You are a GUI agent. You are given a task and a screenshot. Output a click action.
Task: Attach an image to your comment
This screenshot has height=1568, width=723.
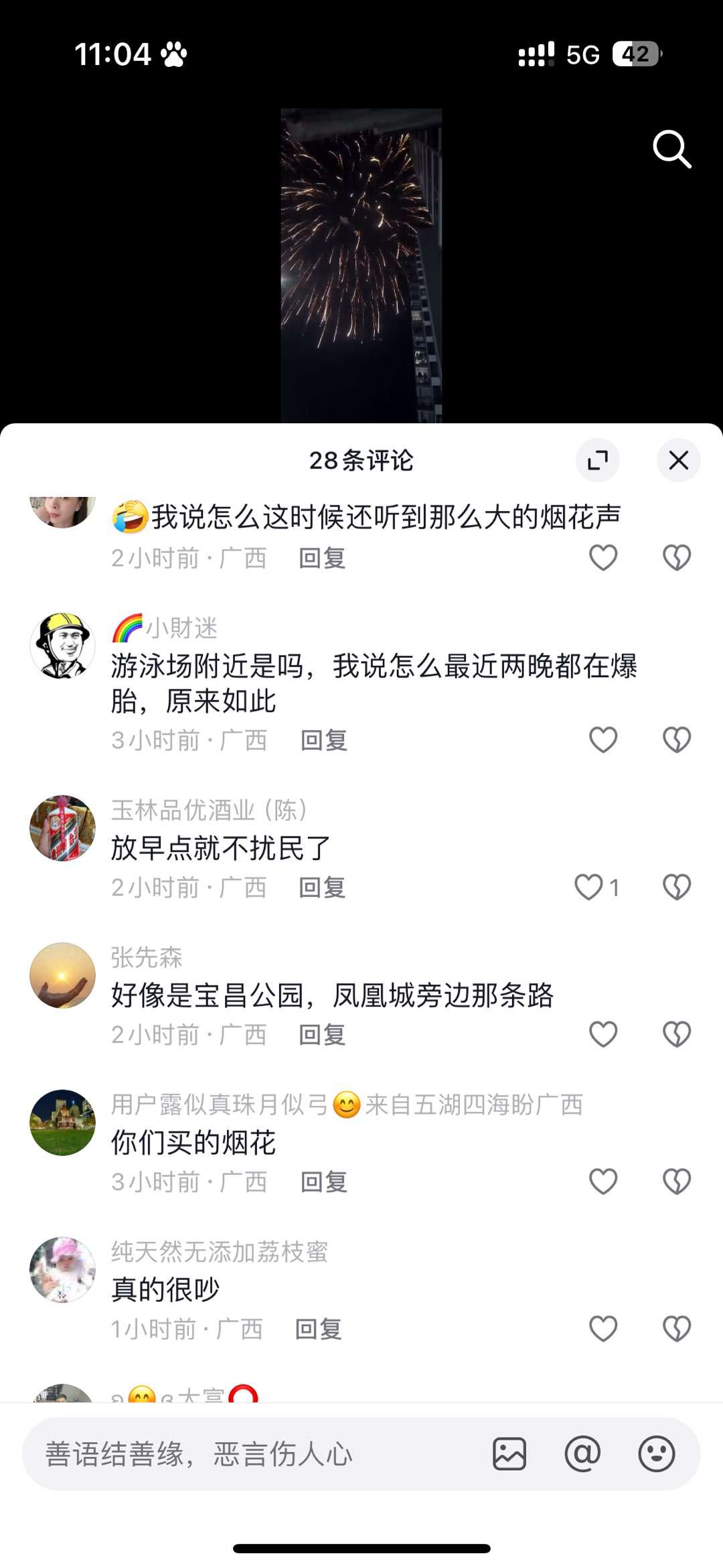pyautogui.click(x=509, y=1454)
